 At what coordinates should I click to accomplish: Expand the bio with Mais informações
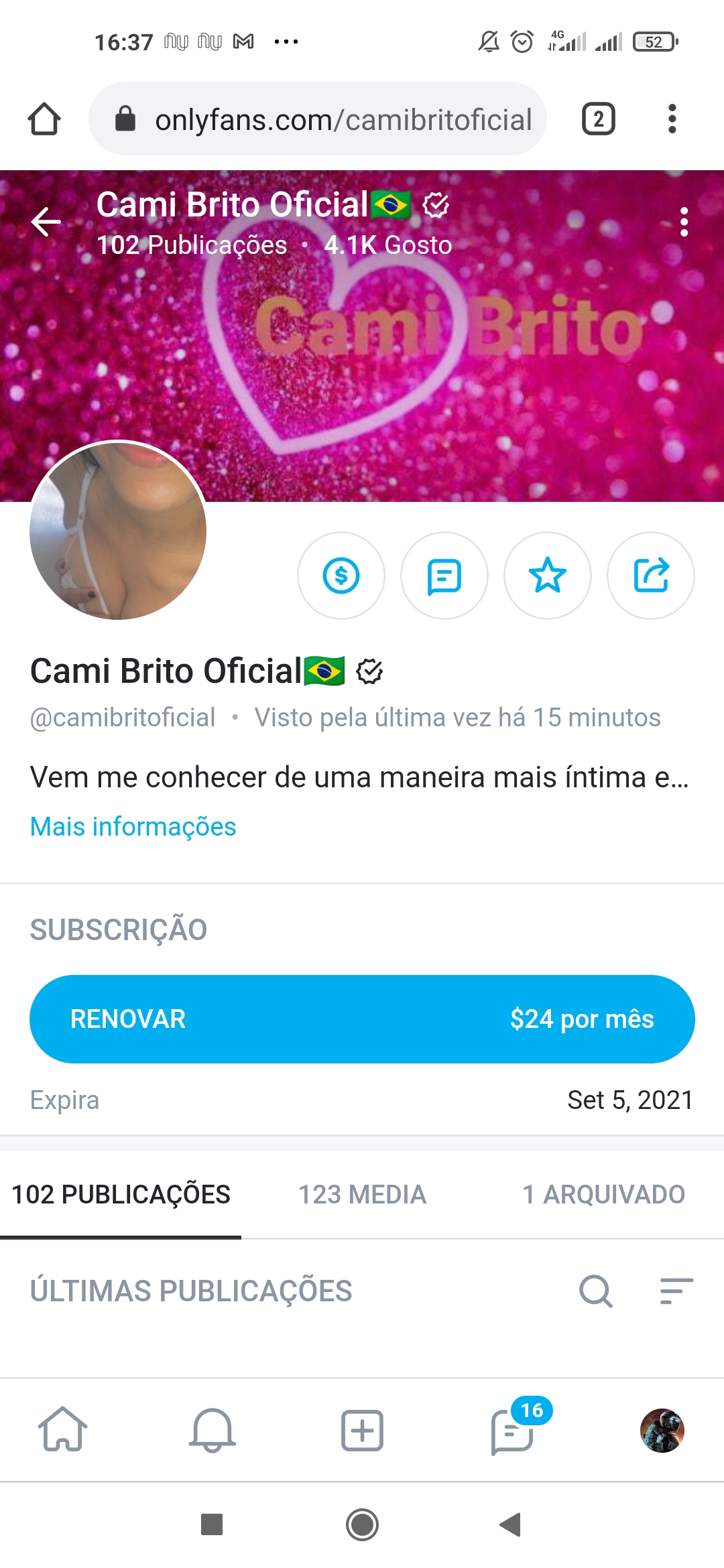[133, 826]
